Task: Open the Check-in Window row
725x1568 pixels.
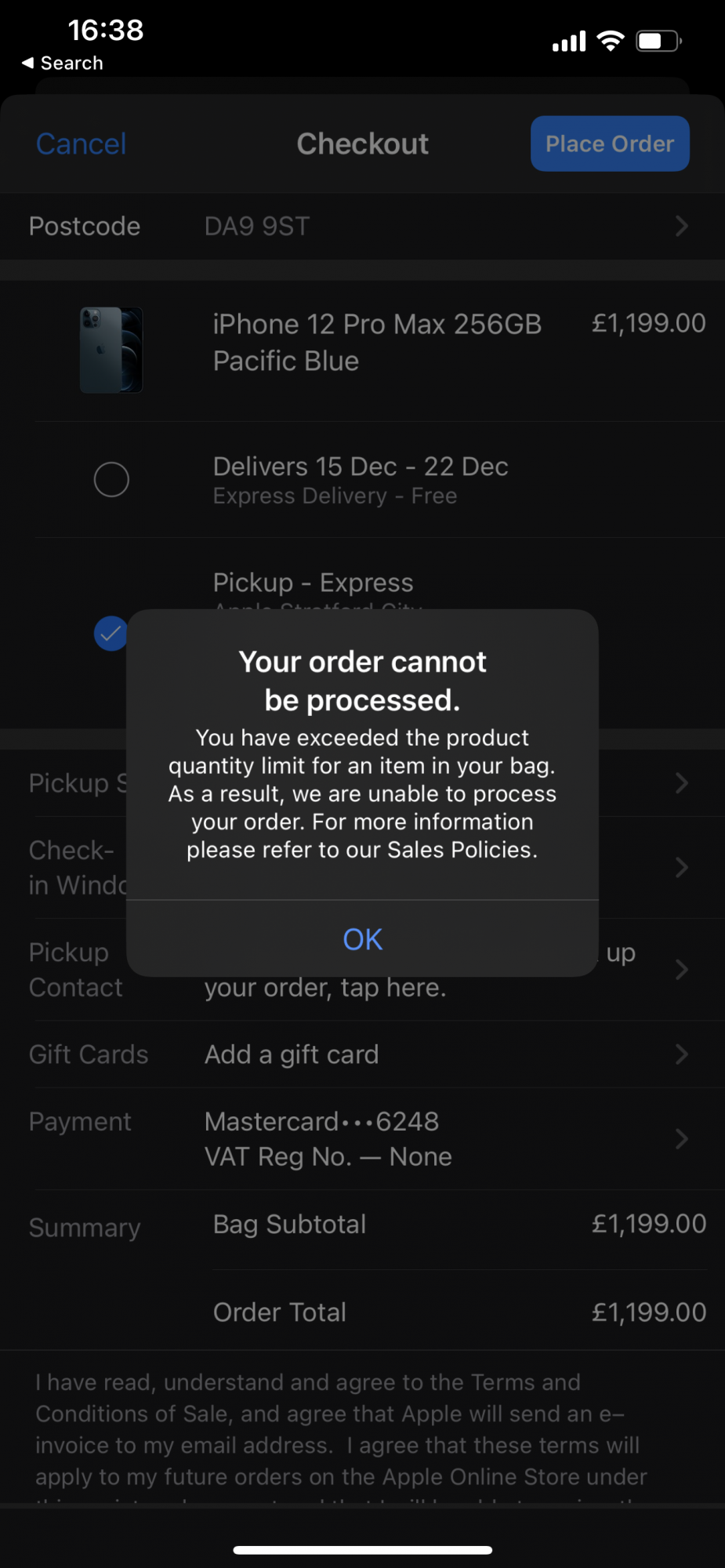Action: tap(362, 868)
